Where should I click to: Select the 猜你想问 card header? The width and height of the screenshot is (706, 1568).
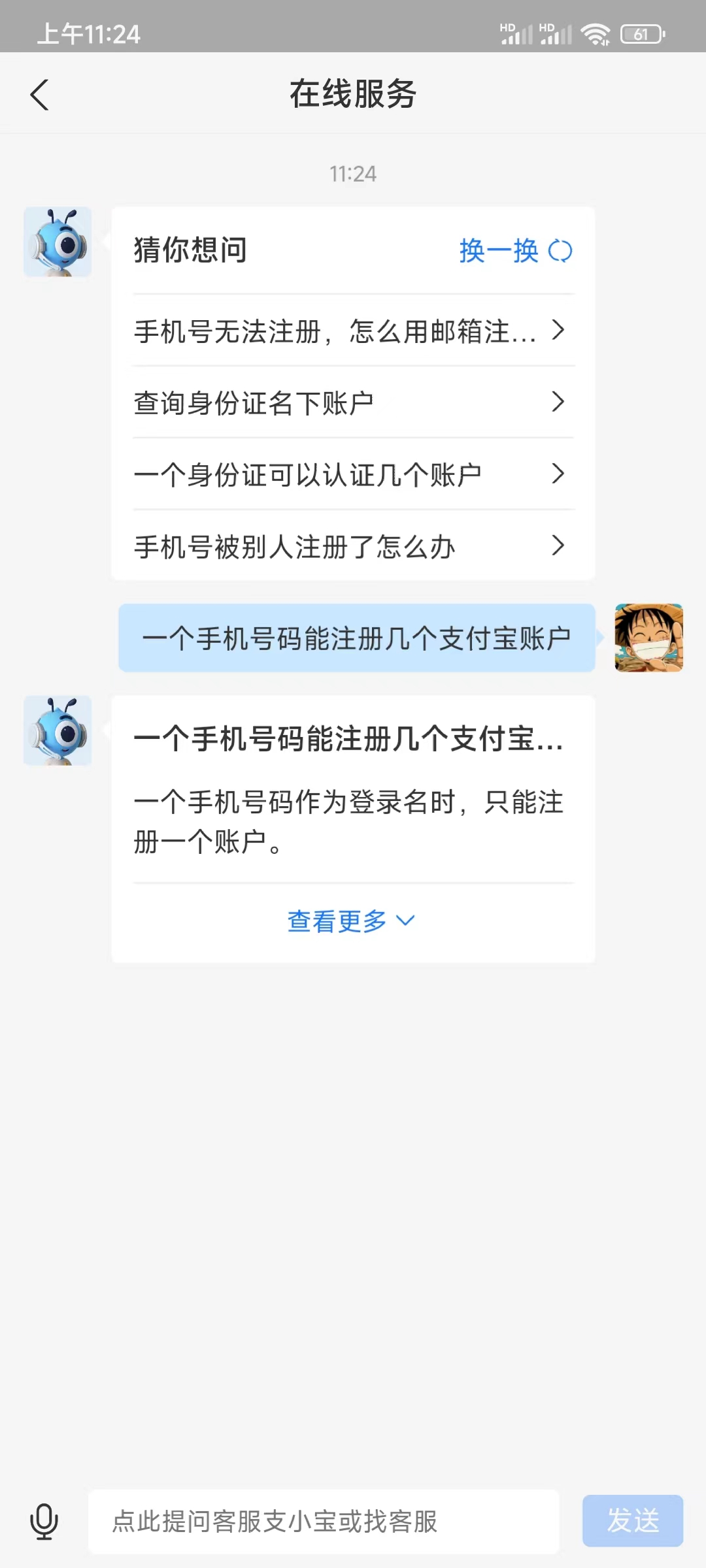[x=189, y=250]
